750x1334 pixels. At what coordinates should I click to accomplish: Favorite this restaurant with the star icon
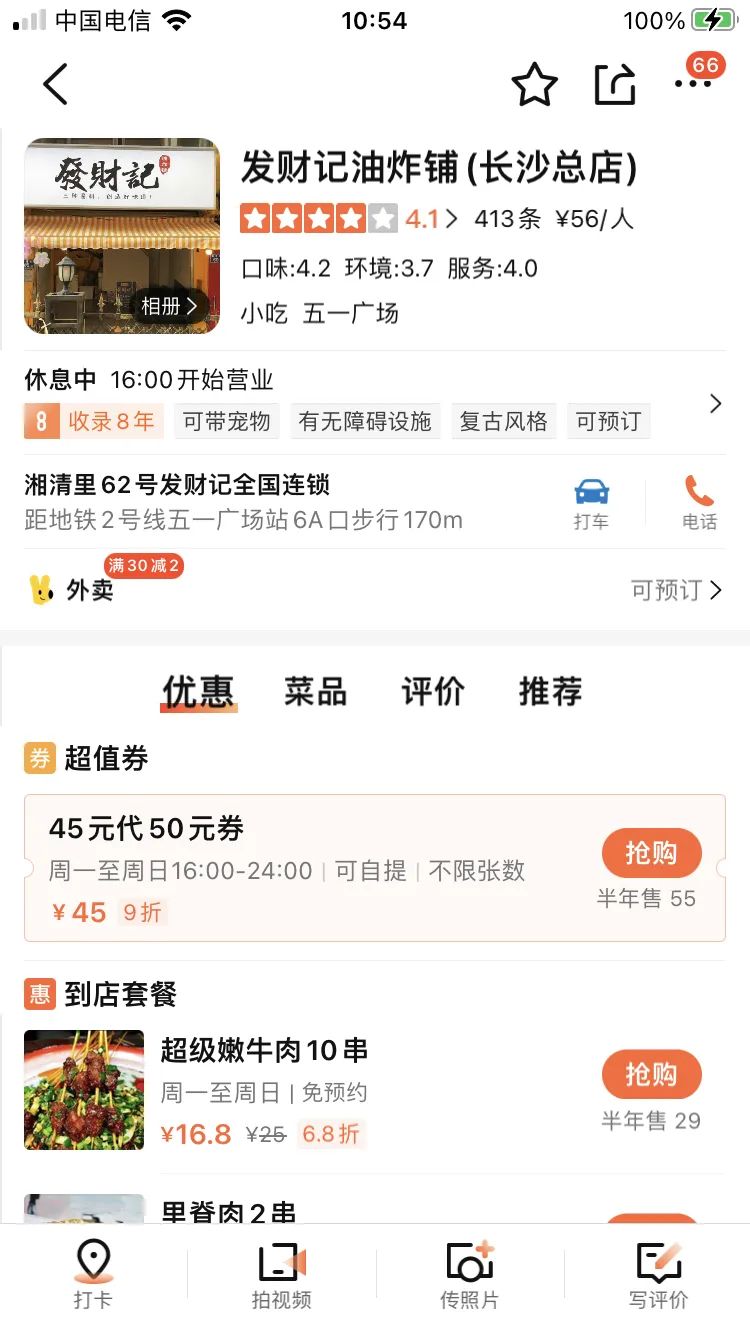point(534,85)
